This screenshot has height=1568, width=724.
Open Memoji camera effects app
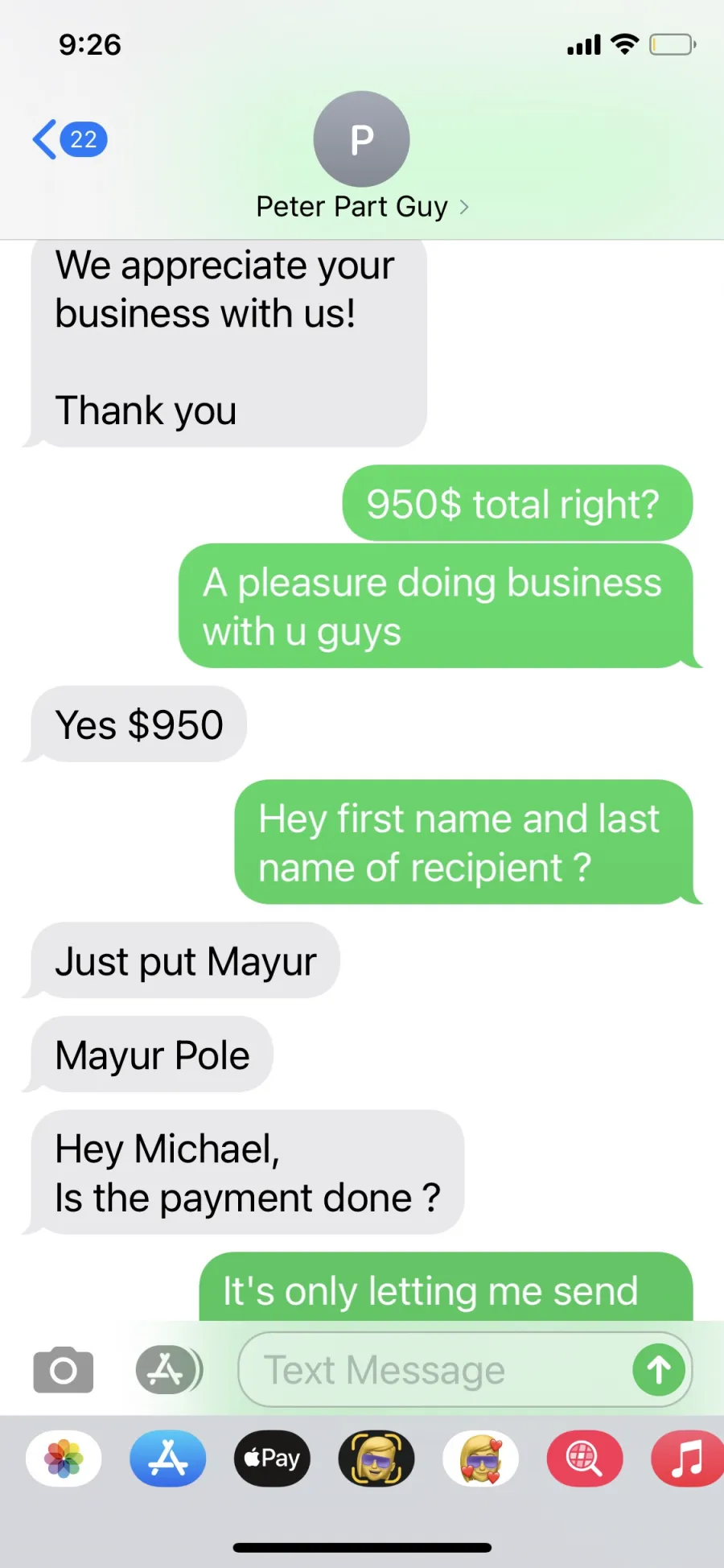click(376, 1458)
